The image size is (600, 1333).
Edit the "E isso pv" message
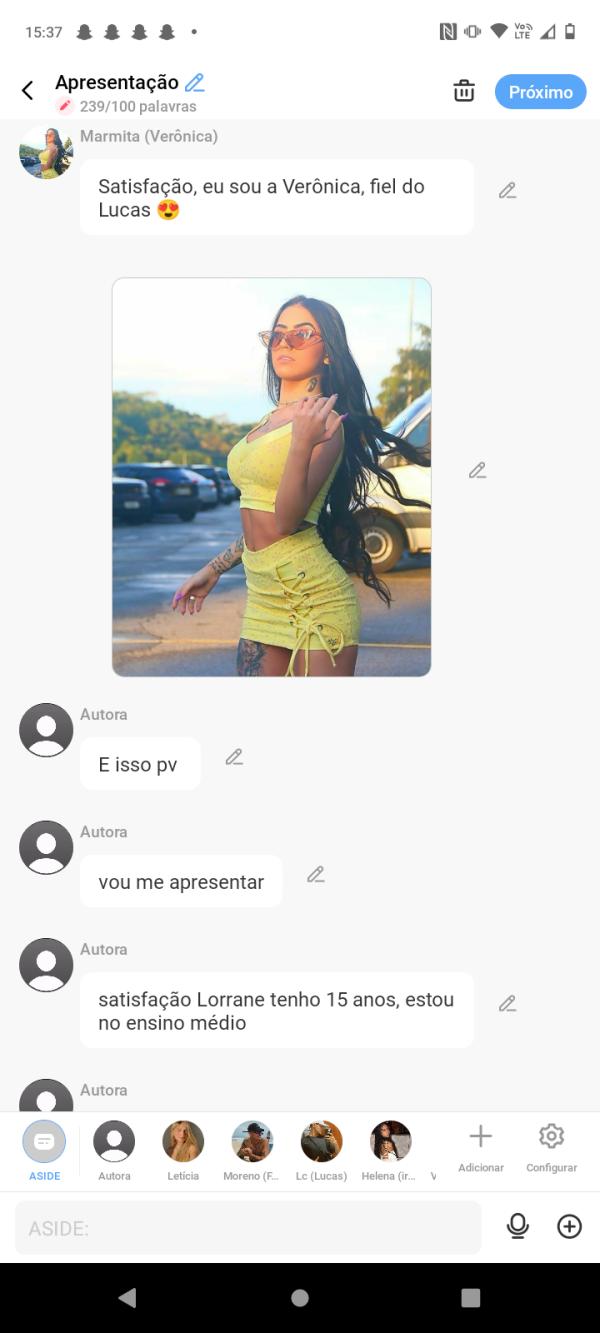point(234,757)
